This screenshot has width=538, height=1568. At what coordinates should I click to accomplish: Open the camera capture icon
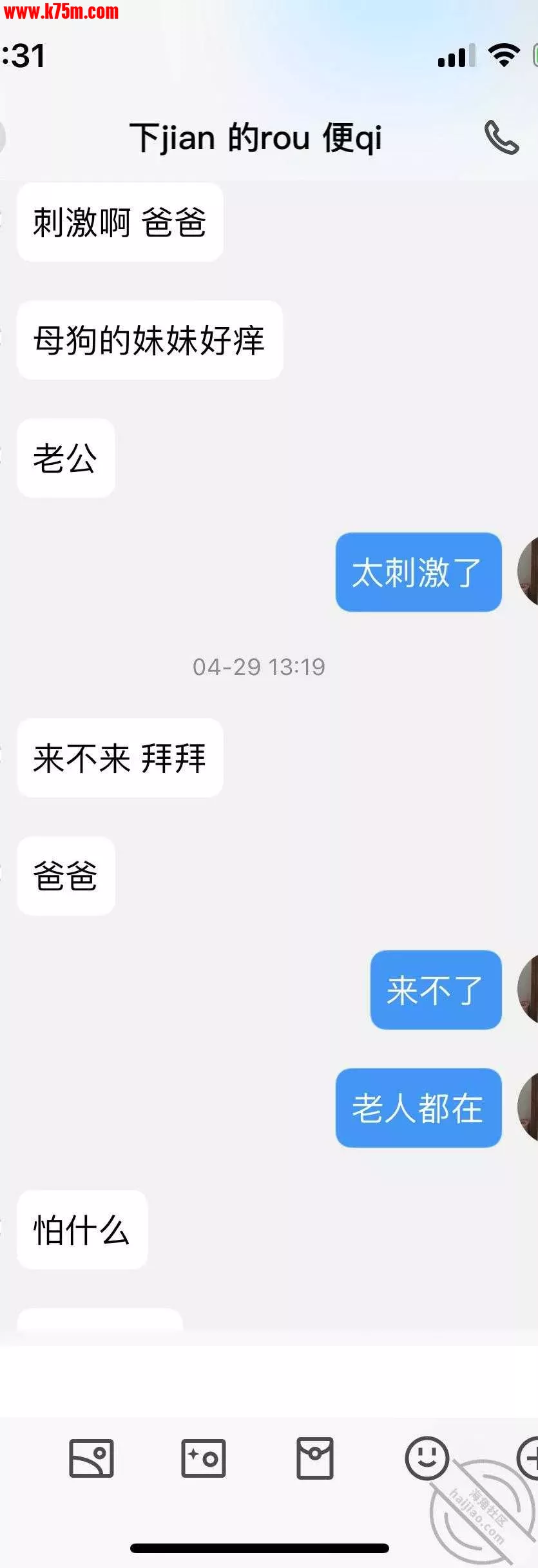(x=204, y=1458)
